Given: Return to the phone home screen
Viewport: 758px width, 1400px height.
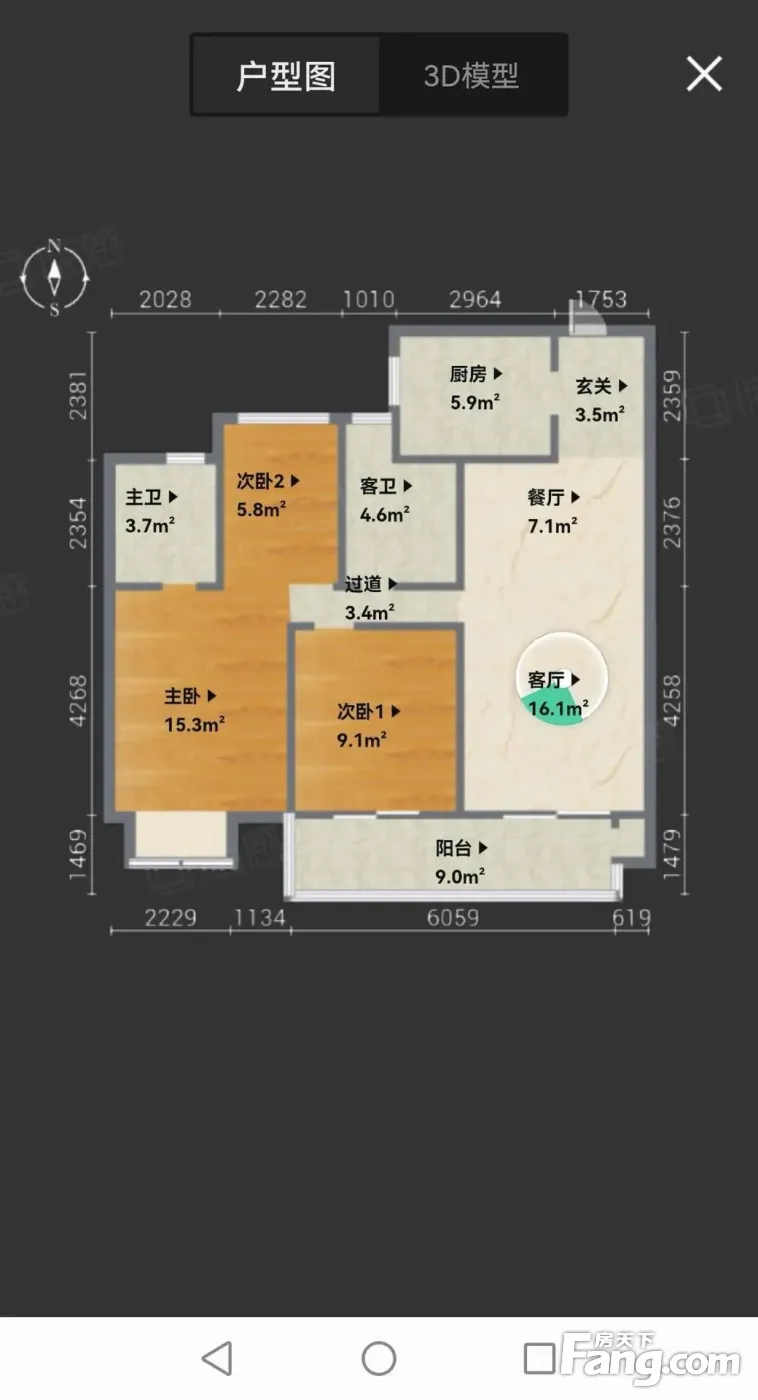Looking at the screenshot, I should pos(379,1358).
